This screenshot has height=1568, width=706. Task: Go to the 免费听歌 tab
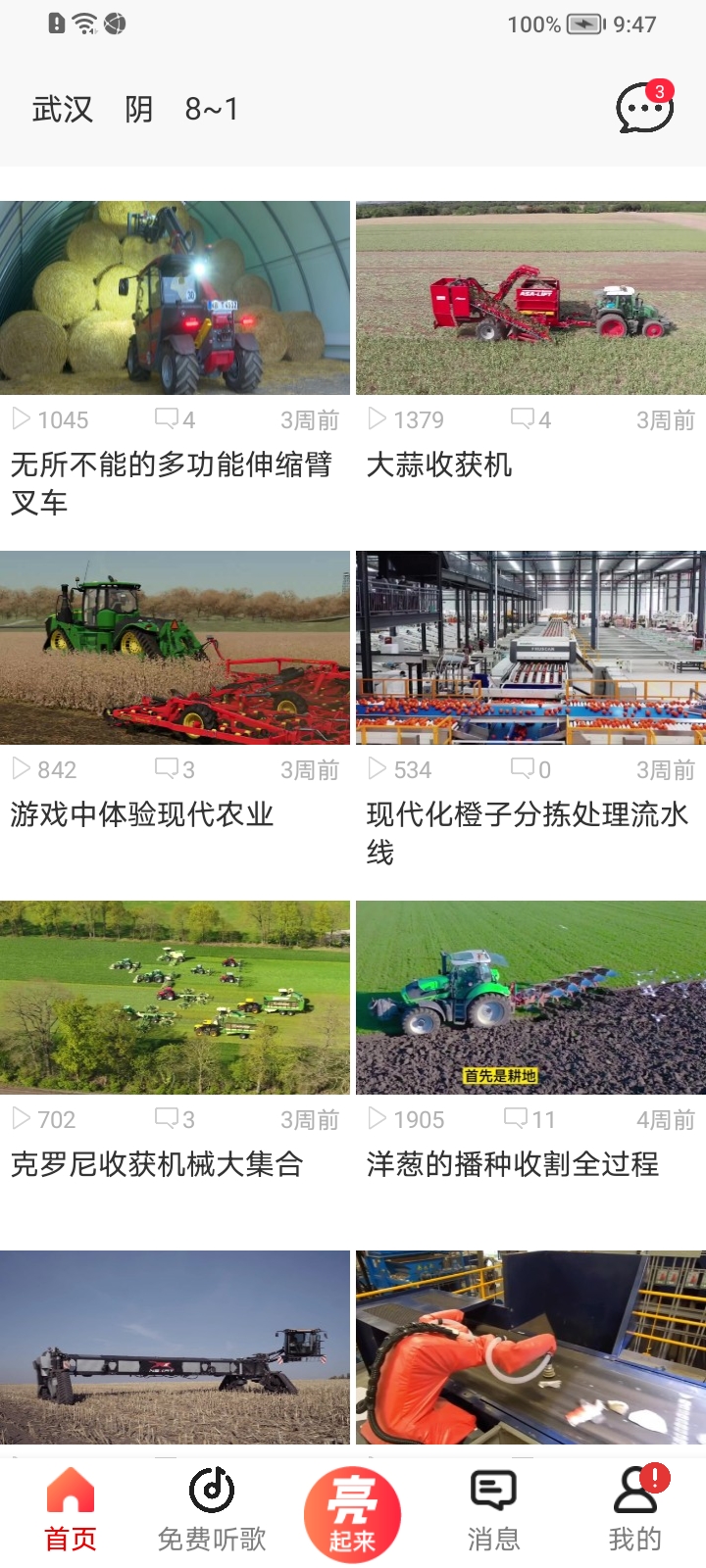212,1510
